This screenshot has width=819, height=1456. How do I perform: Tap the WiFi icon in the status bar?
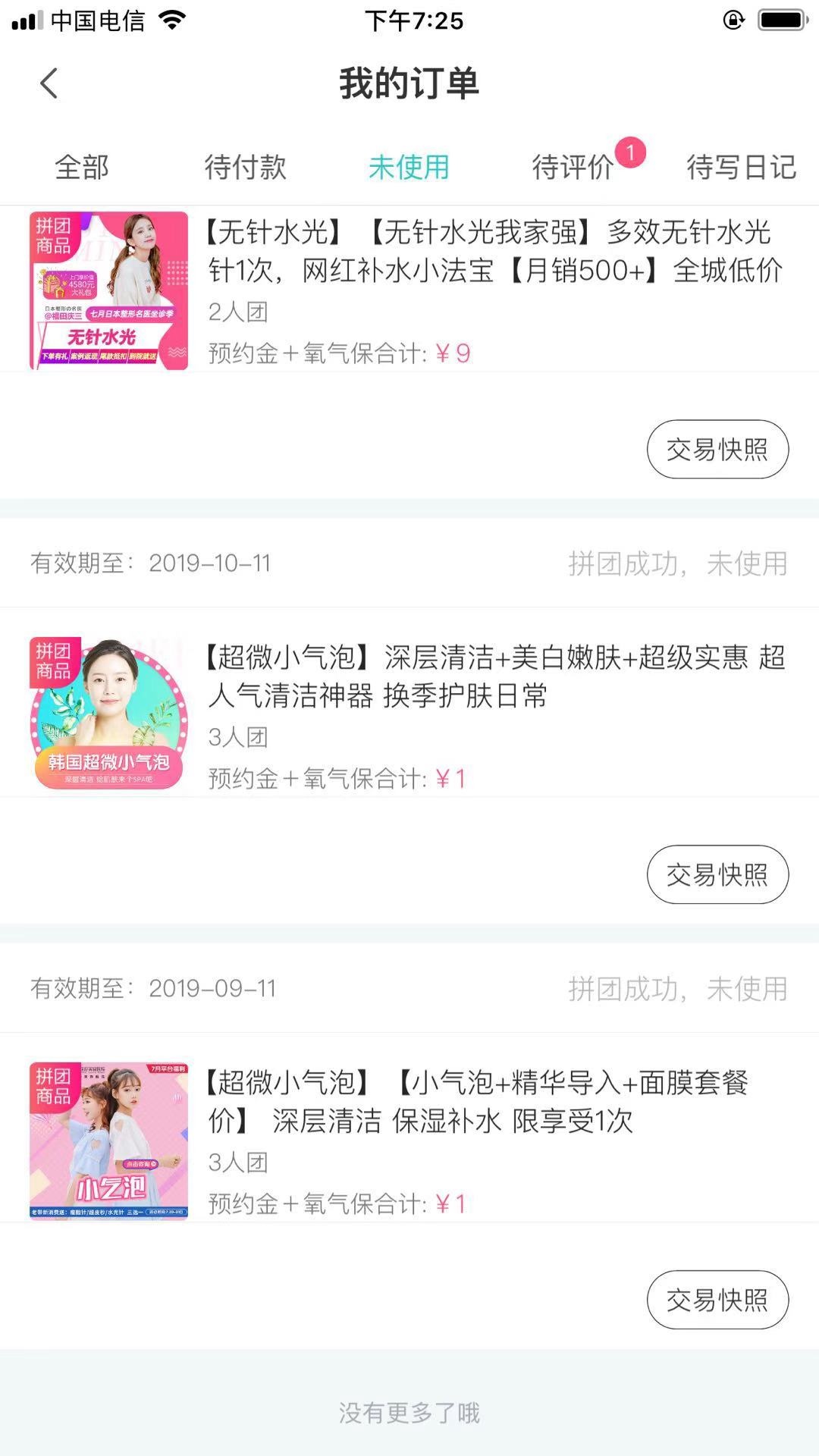(173, 21)
